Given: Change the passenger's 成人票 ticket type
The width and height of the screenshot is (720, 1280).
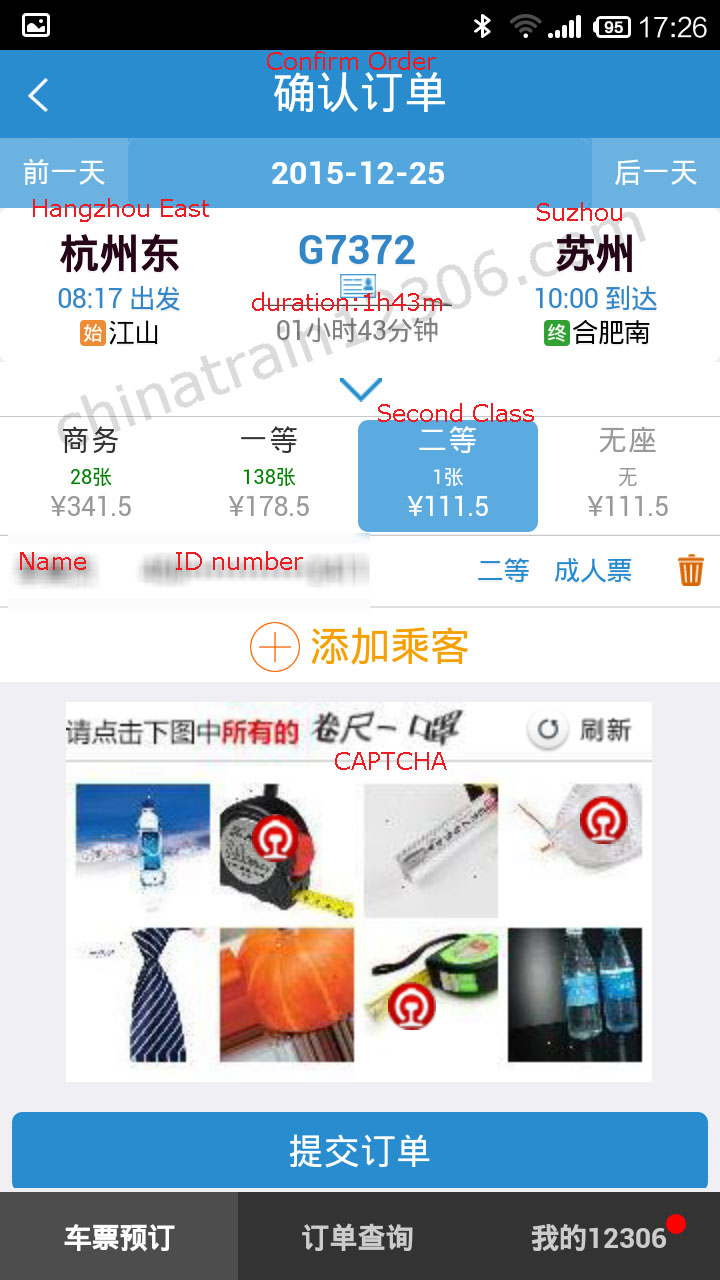Looking at the screenshot, I should point(593,570).
